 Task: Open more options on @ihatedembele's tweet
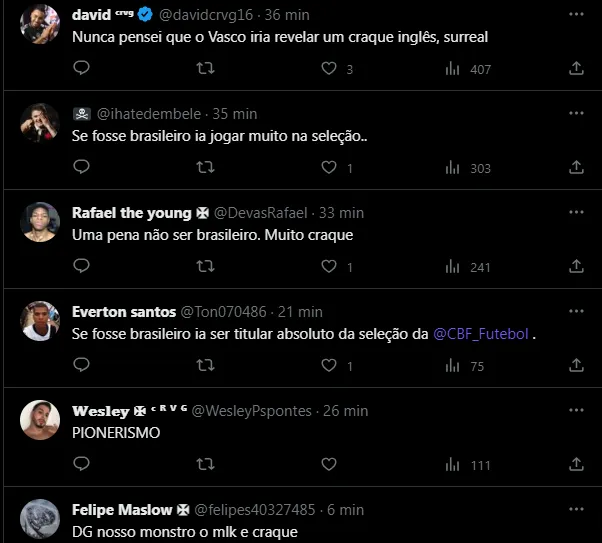point(576,114)
